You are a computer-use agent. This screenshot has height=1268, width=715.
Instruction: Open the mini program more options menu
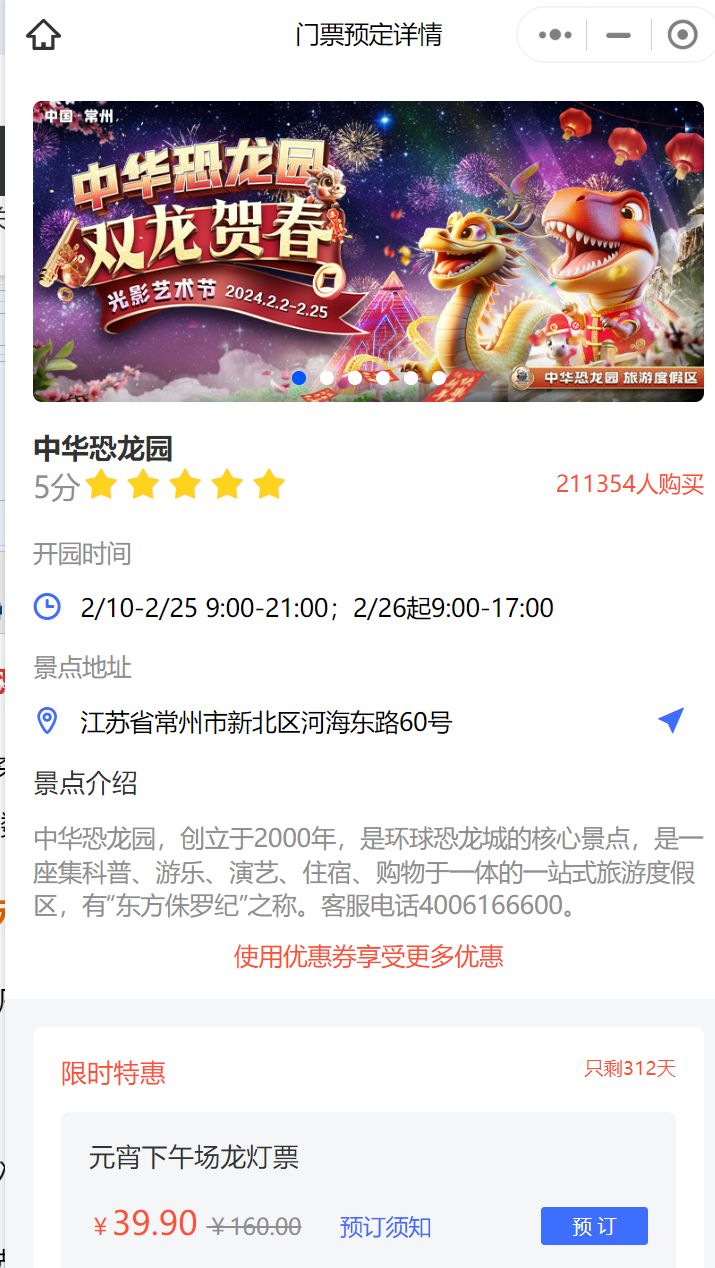click(x=555, y=35)
